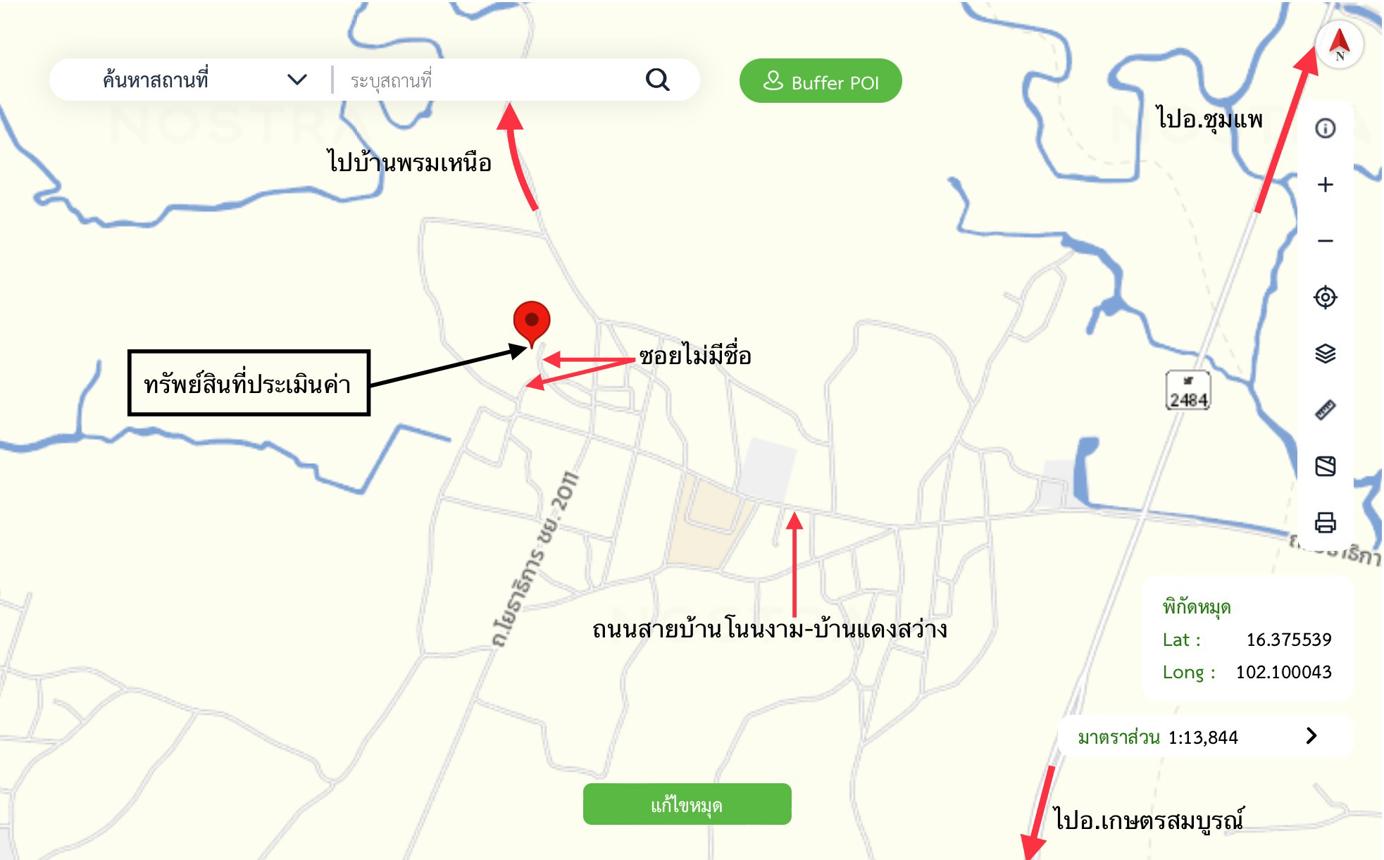Open the Buffer POI tool
This screenshot has height=860, width=1384.
point(820,81)
